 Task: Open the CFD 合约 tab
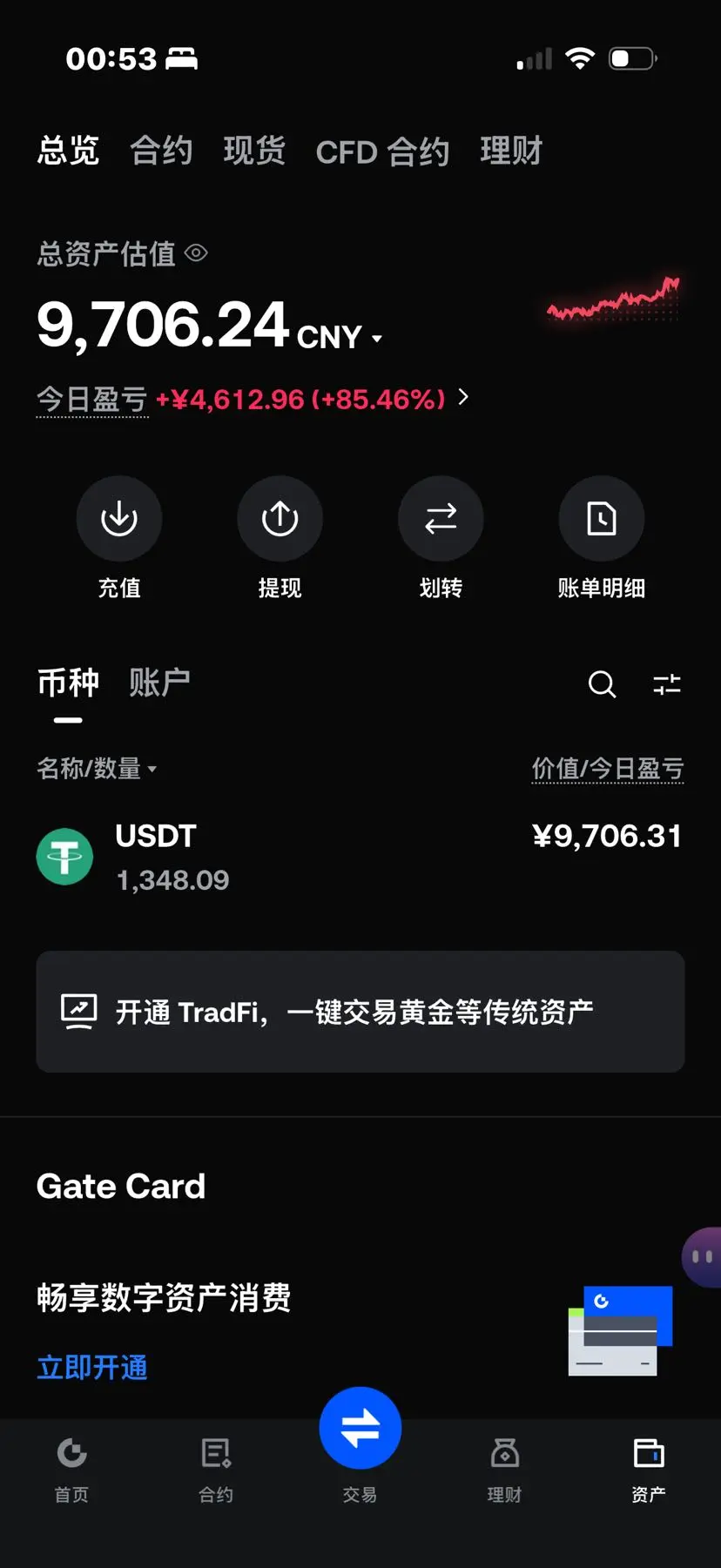382,151
